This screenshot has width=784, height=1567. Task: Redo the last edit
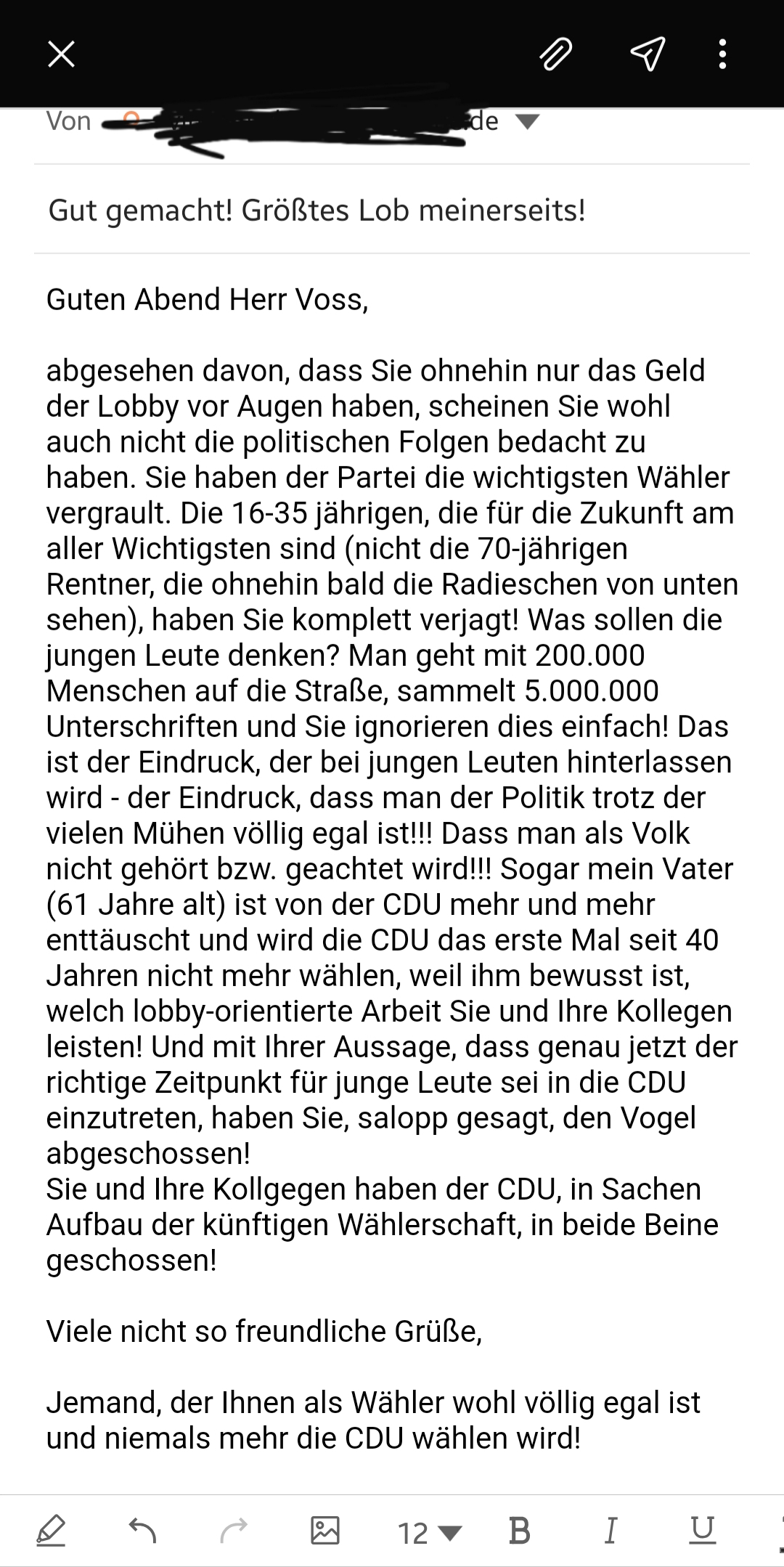233,1531
